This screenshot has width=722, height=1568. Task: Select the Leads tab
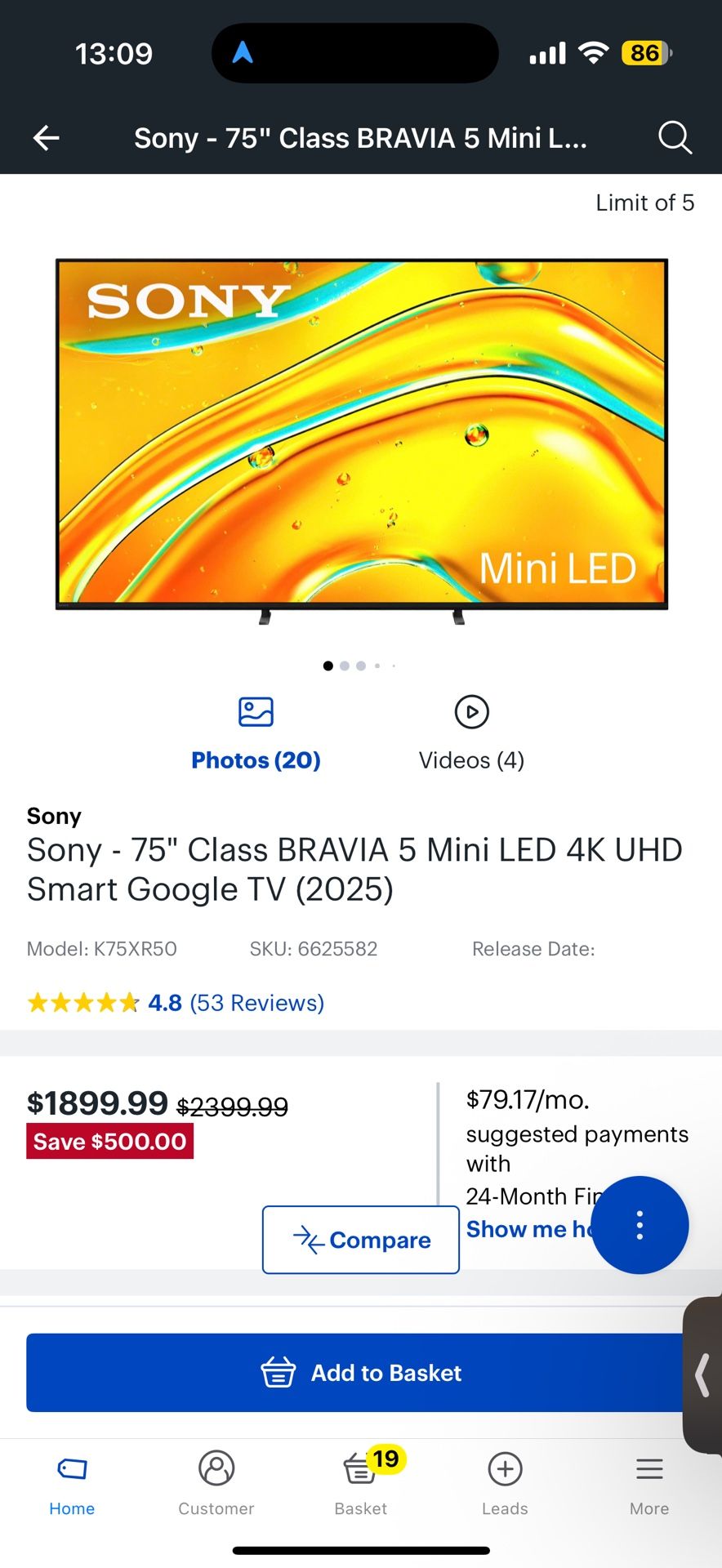(505, 1483)
